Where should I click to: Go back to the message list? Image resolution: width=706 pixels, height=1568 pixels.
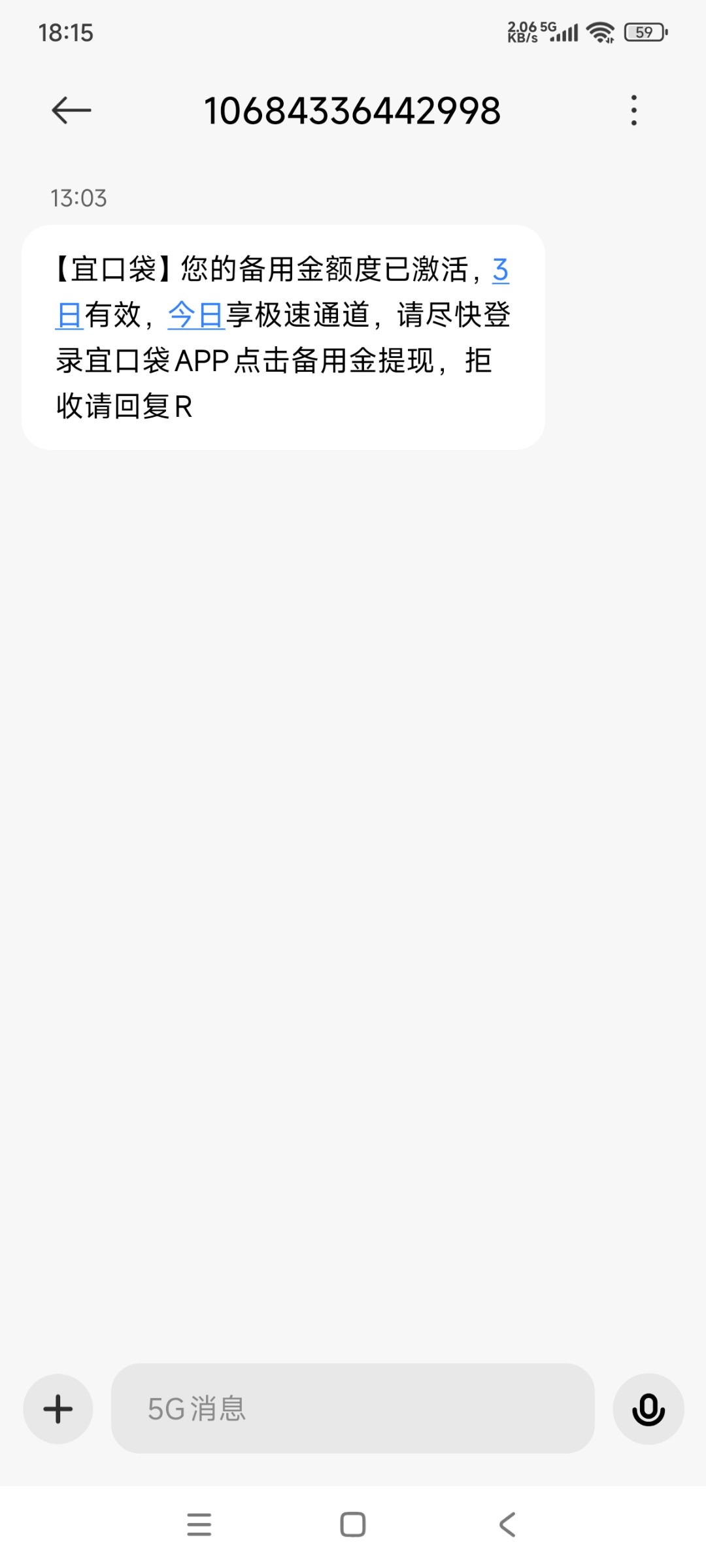click(x=71, y=110)
